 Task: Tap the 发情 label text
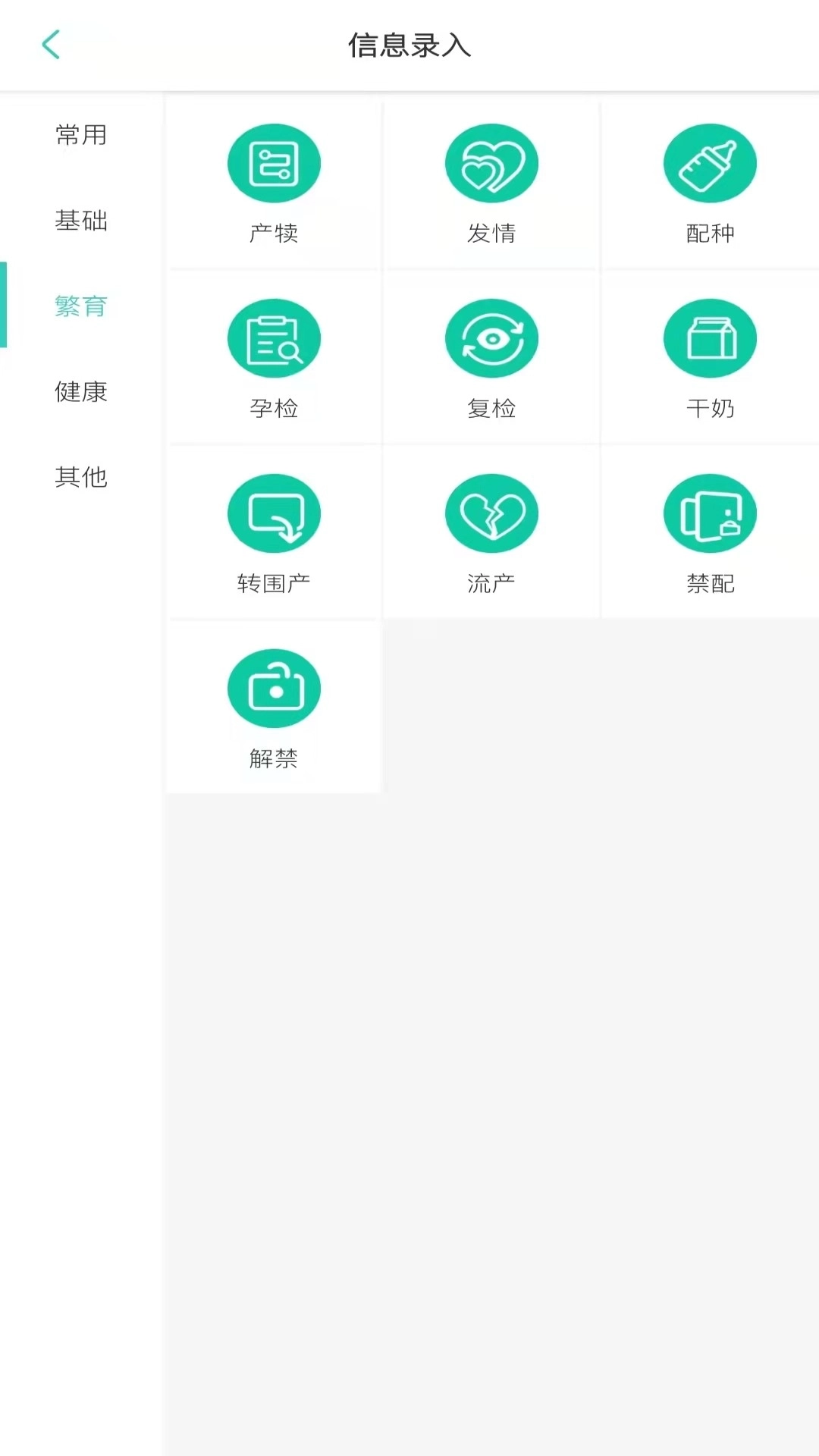491,233
